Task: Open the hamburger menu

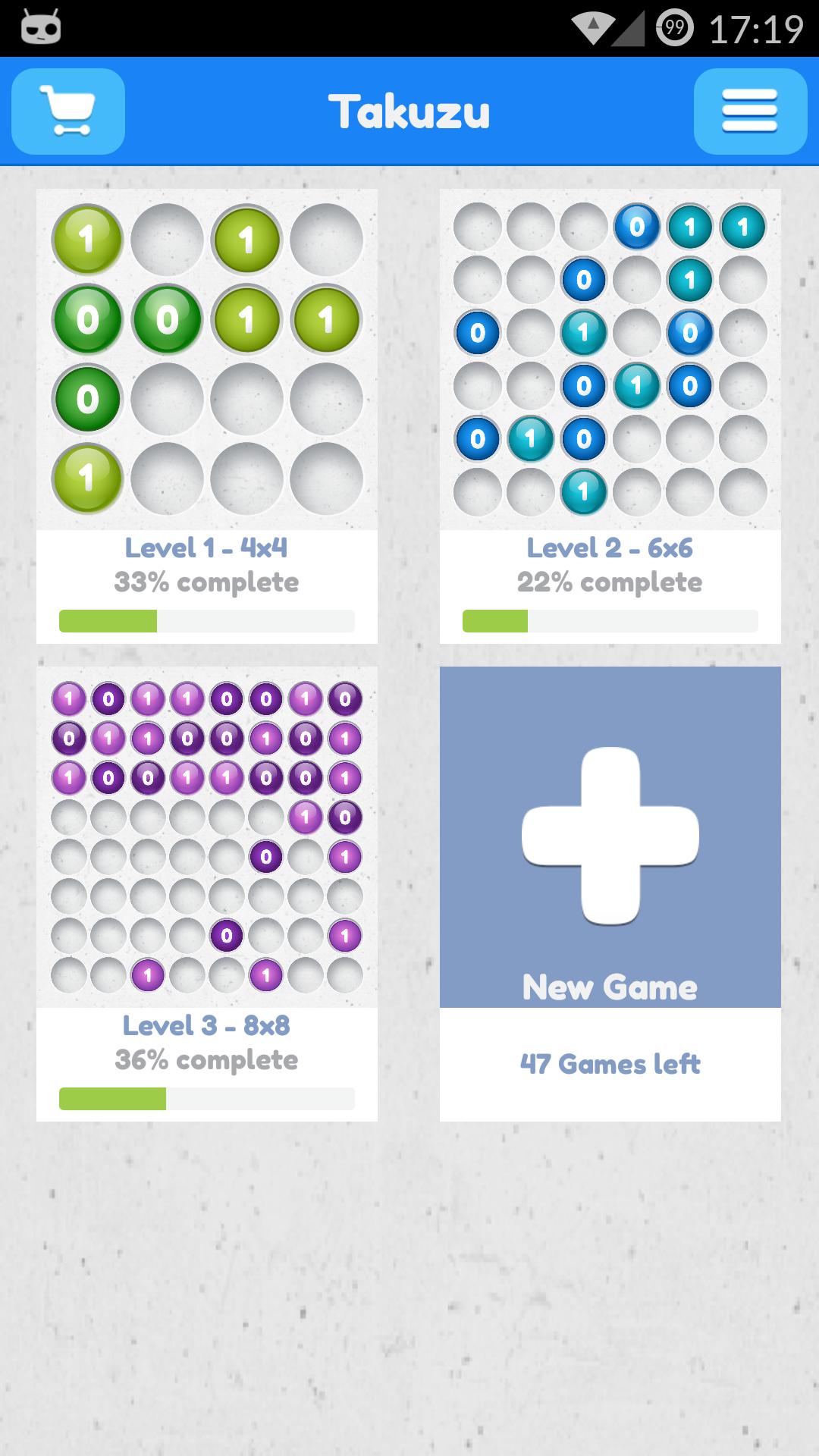Action: coord(750,111)
